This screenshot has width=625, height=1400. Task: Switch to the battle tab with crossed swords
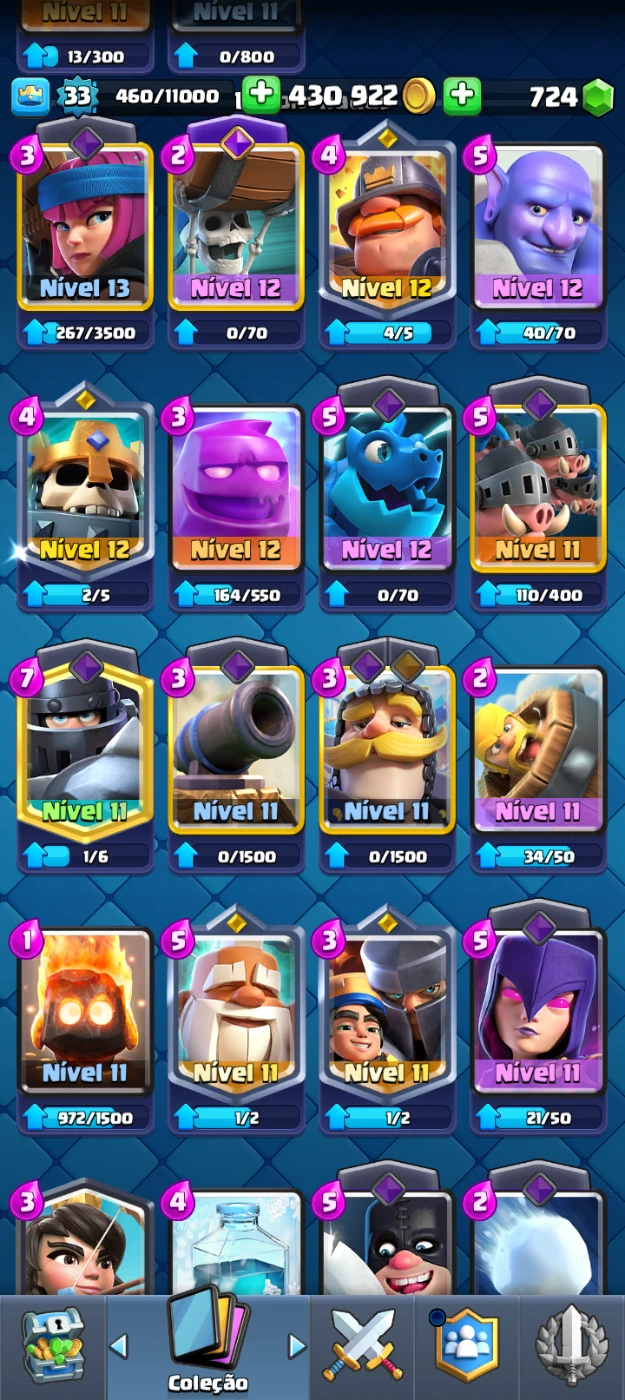tap(363, 1345)
